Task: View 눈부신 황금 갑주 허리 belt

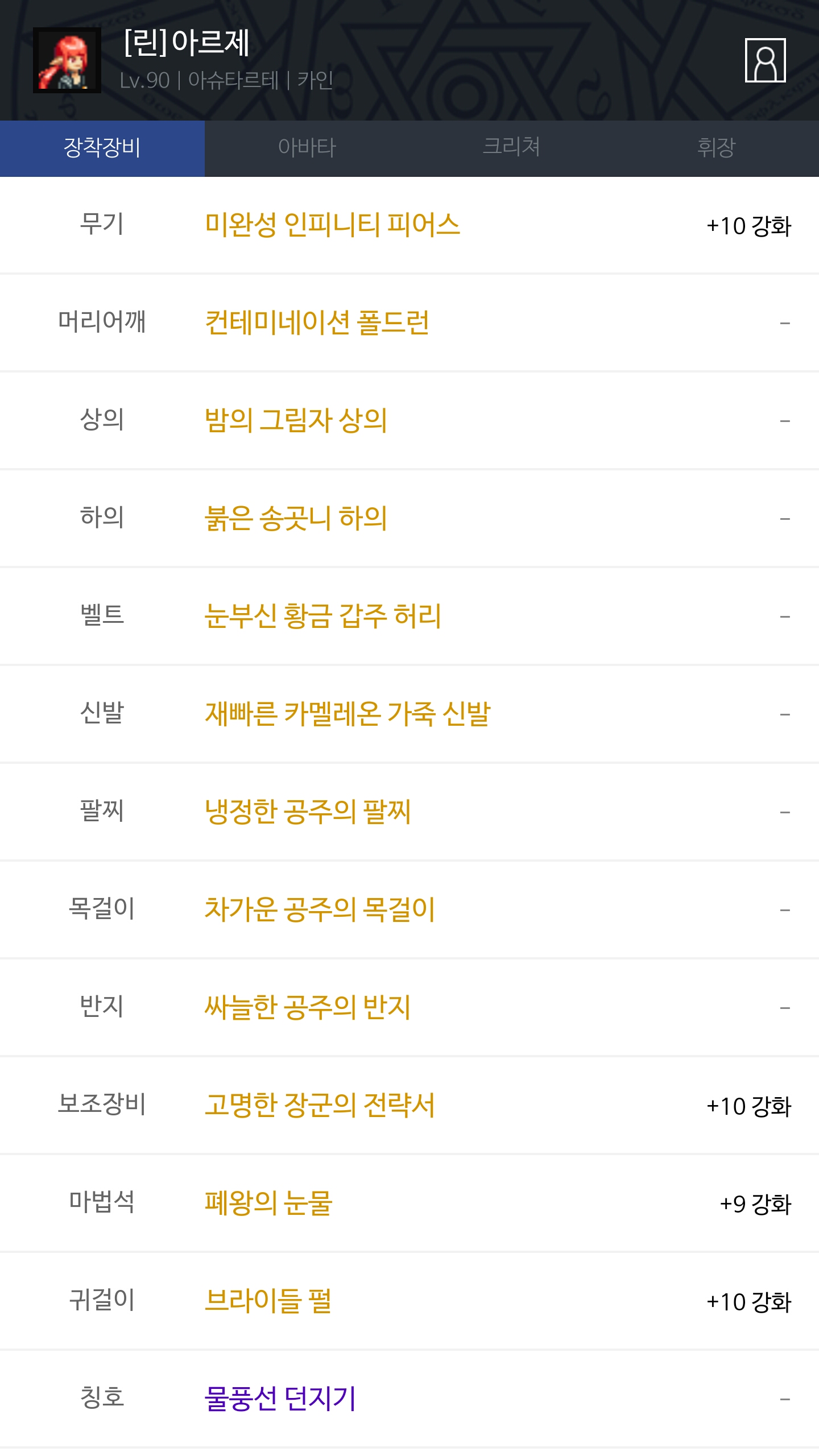Action: click(322, 617)
